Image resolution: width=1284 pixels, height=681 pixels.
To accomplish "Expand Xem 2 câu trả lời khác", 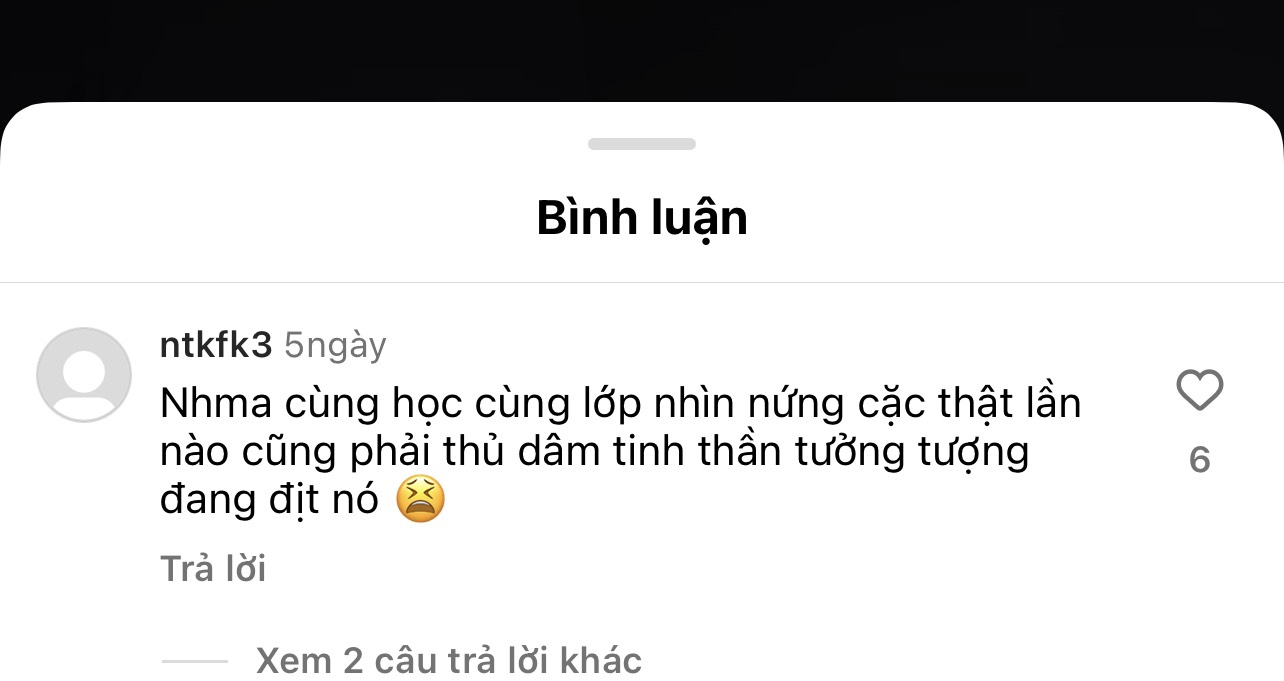I will (x=448, y=660).
